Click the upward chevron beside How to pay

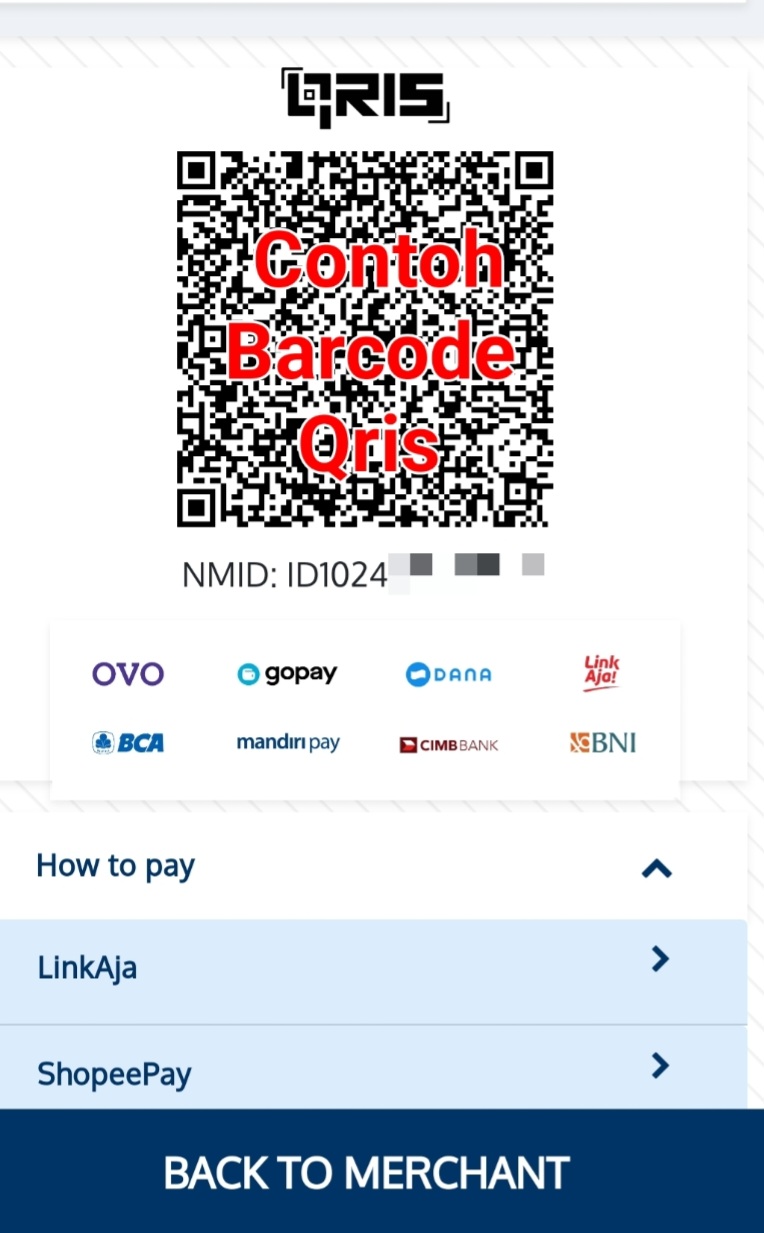point(656,868)
